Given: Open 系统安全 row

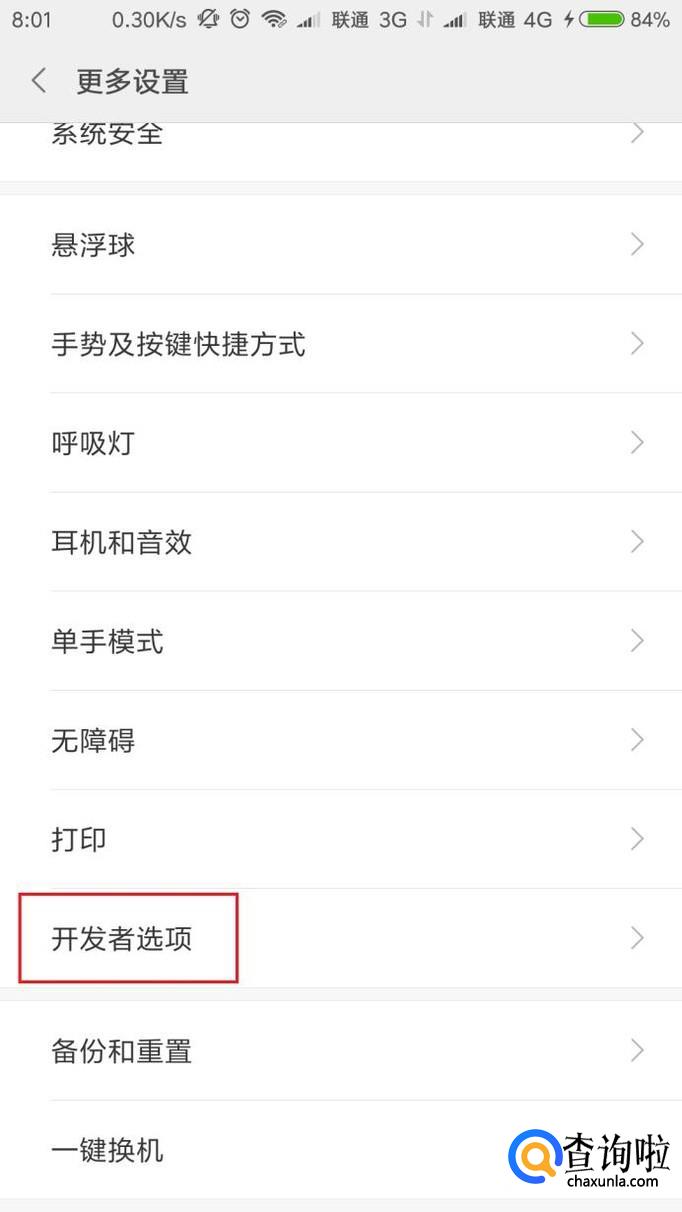Looking at the screenshot, I should [341, 152].
